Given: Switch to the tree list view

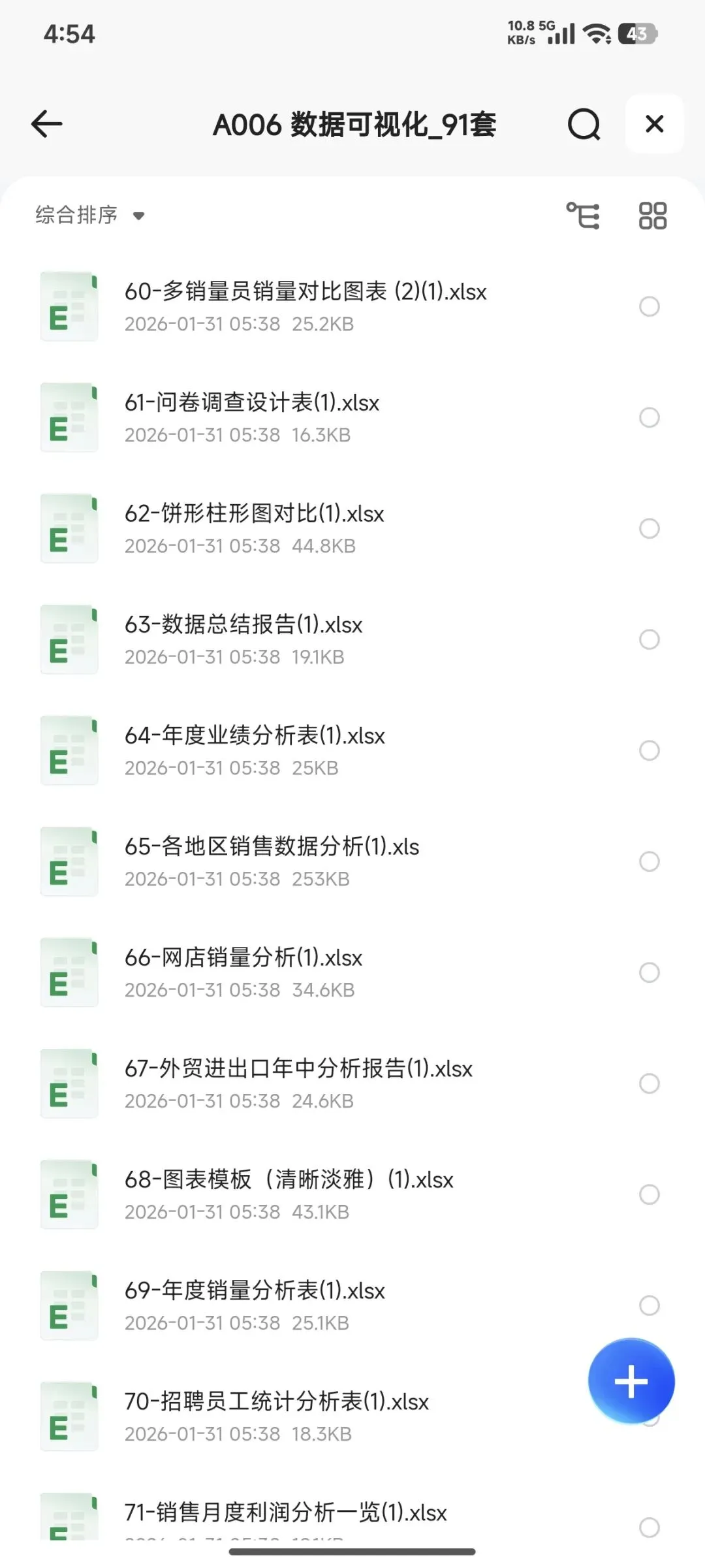Looking at the screenshot, I should (583, 216).
